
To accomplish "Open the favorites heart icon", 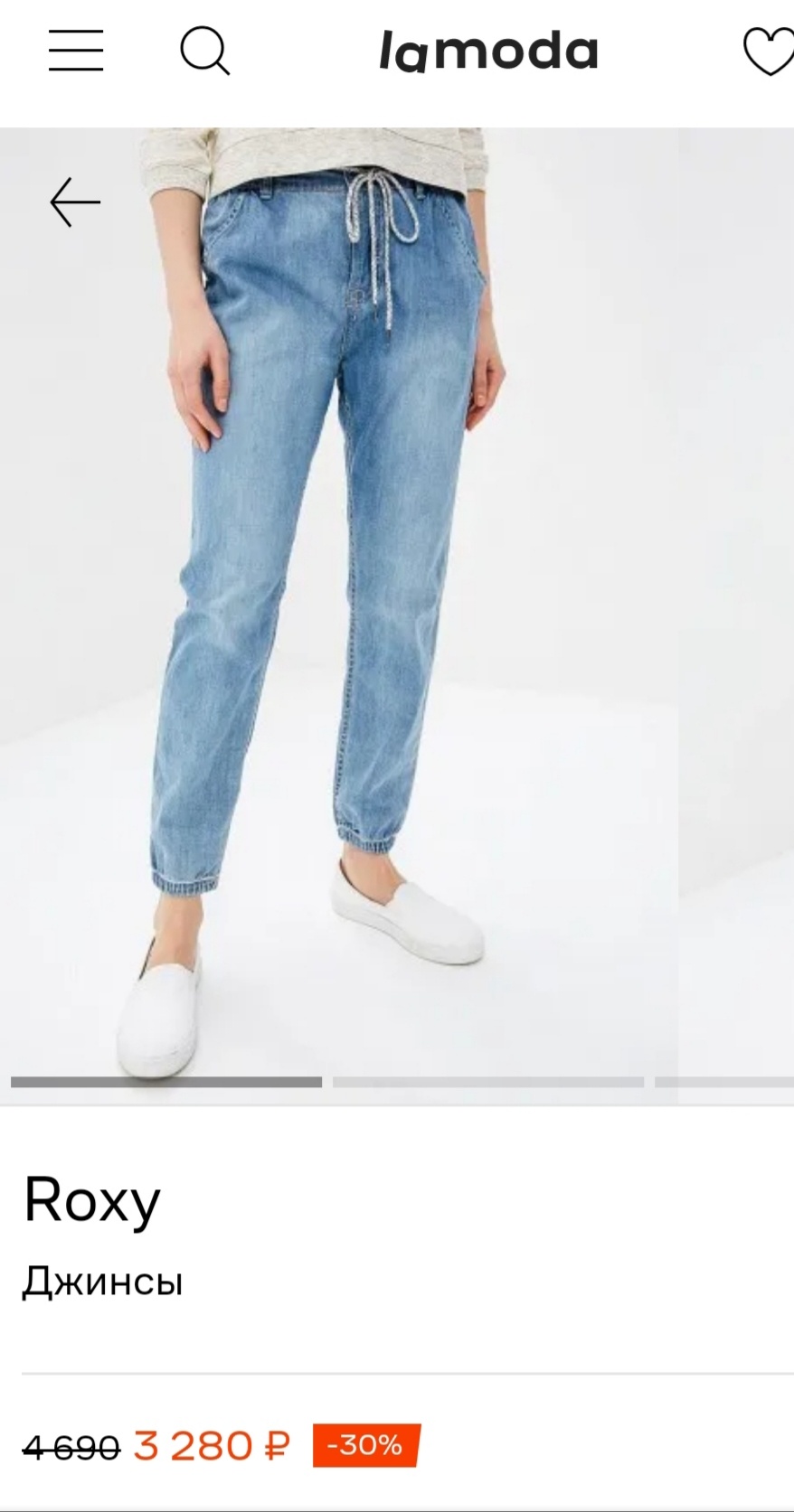I will coord(769,52).
